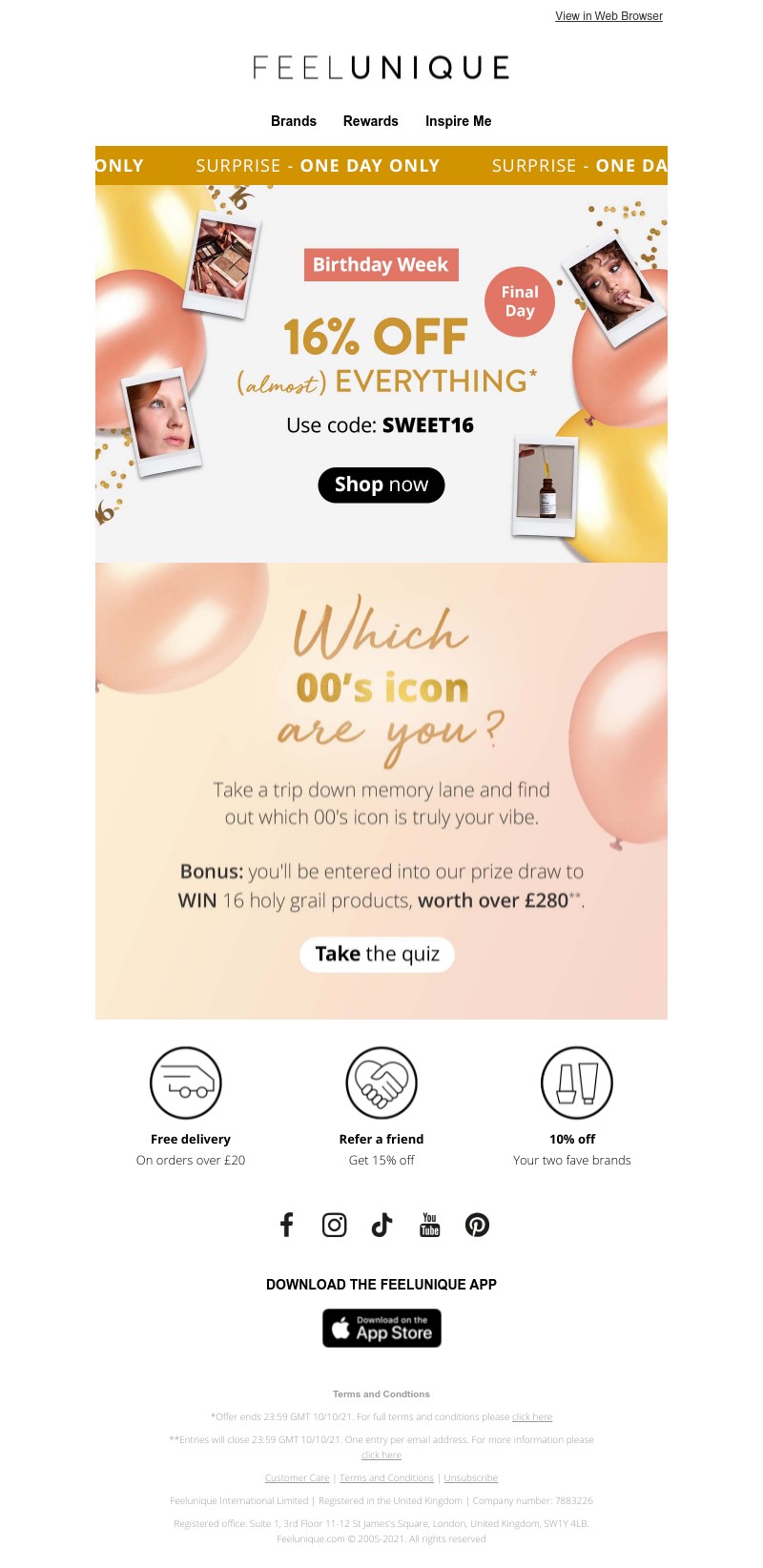Download on the App Store badge
Screen dimensions: 763x1568
point(381,1328)
